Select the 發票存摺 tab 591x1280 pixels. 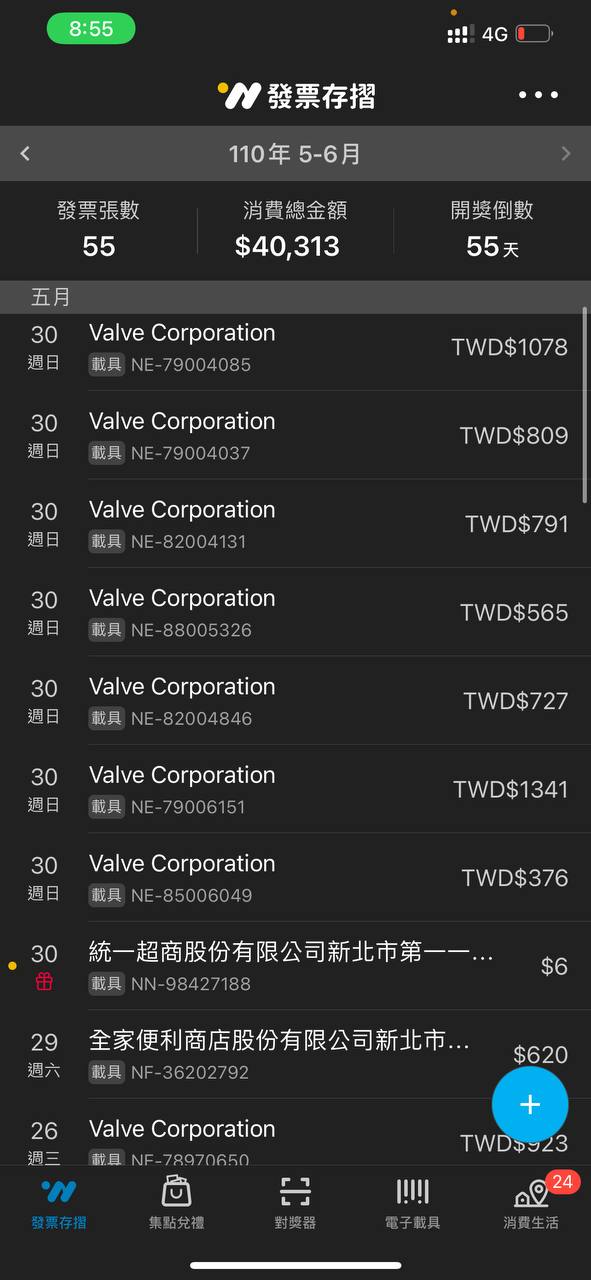point(59,1201)
